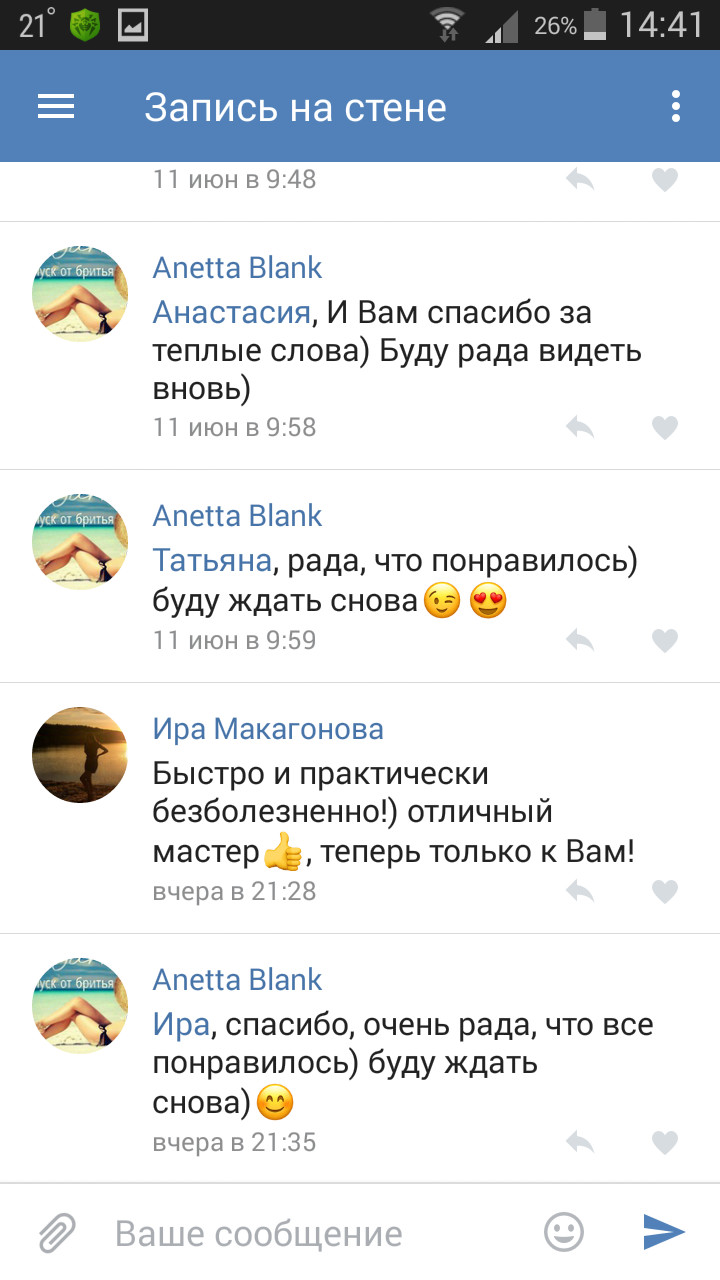This screenshot has width=720, height=1280.
Task: Reply to the comment posted 11 июн в 9:48
Action: (580, 180)
